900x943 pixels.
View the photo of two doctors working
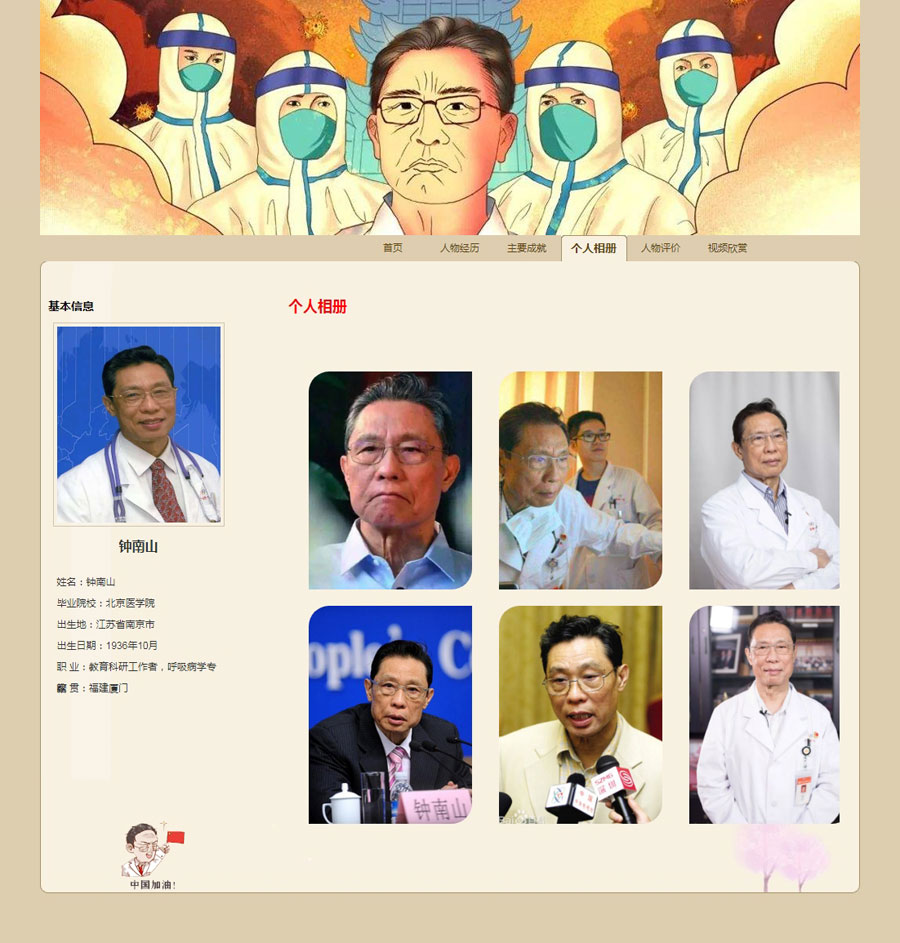click(580, 480)
